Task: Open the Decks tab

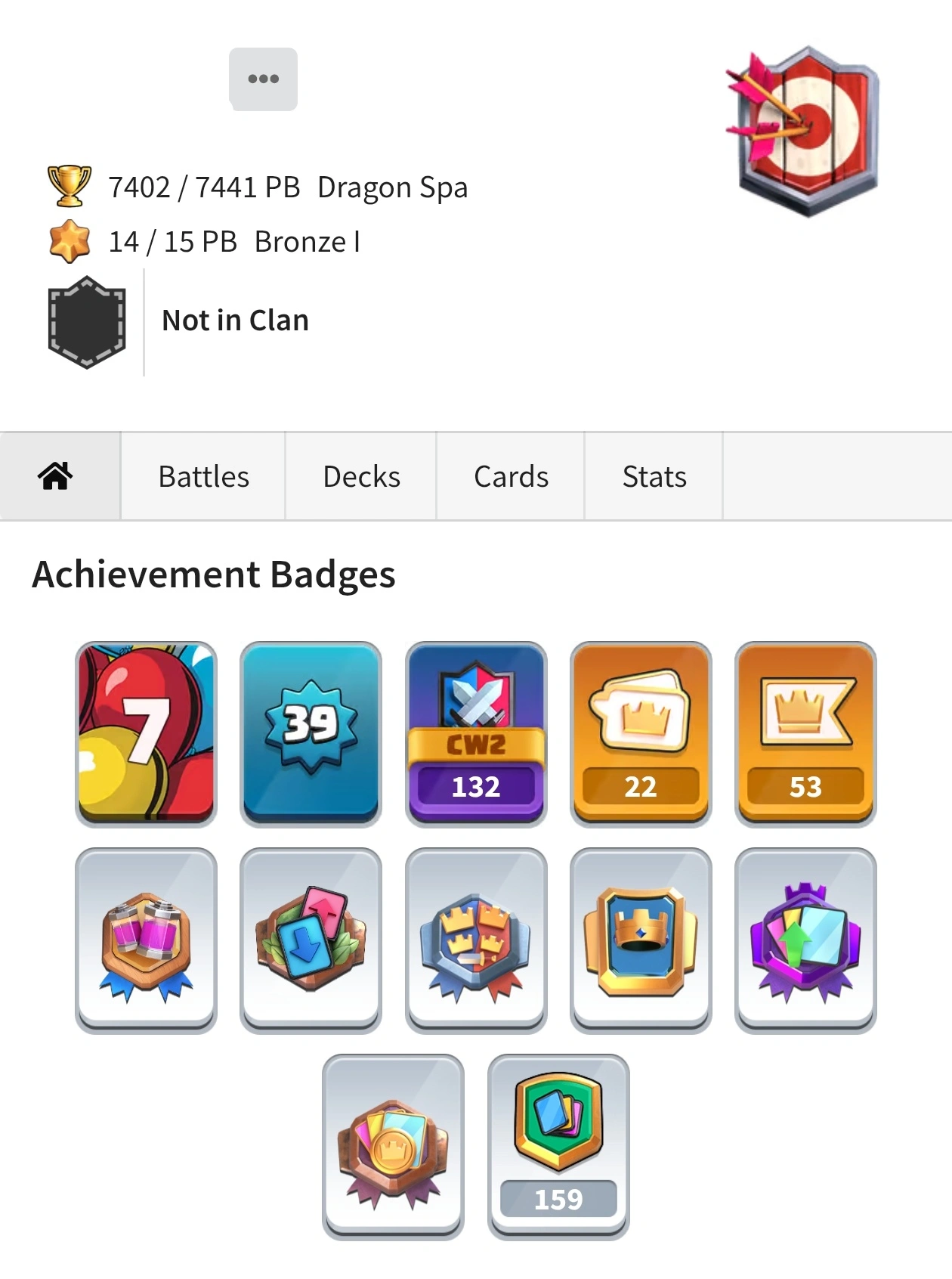Action: coord(361,476)
